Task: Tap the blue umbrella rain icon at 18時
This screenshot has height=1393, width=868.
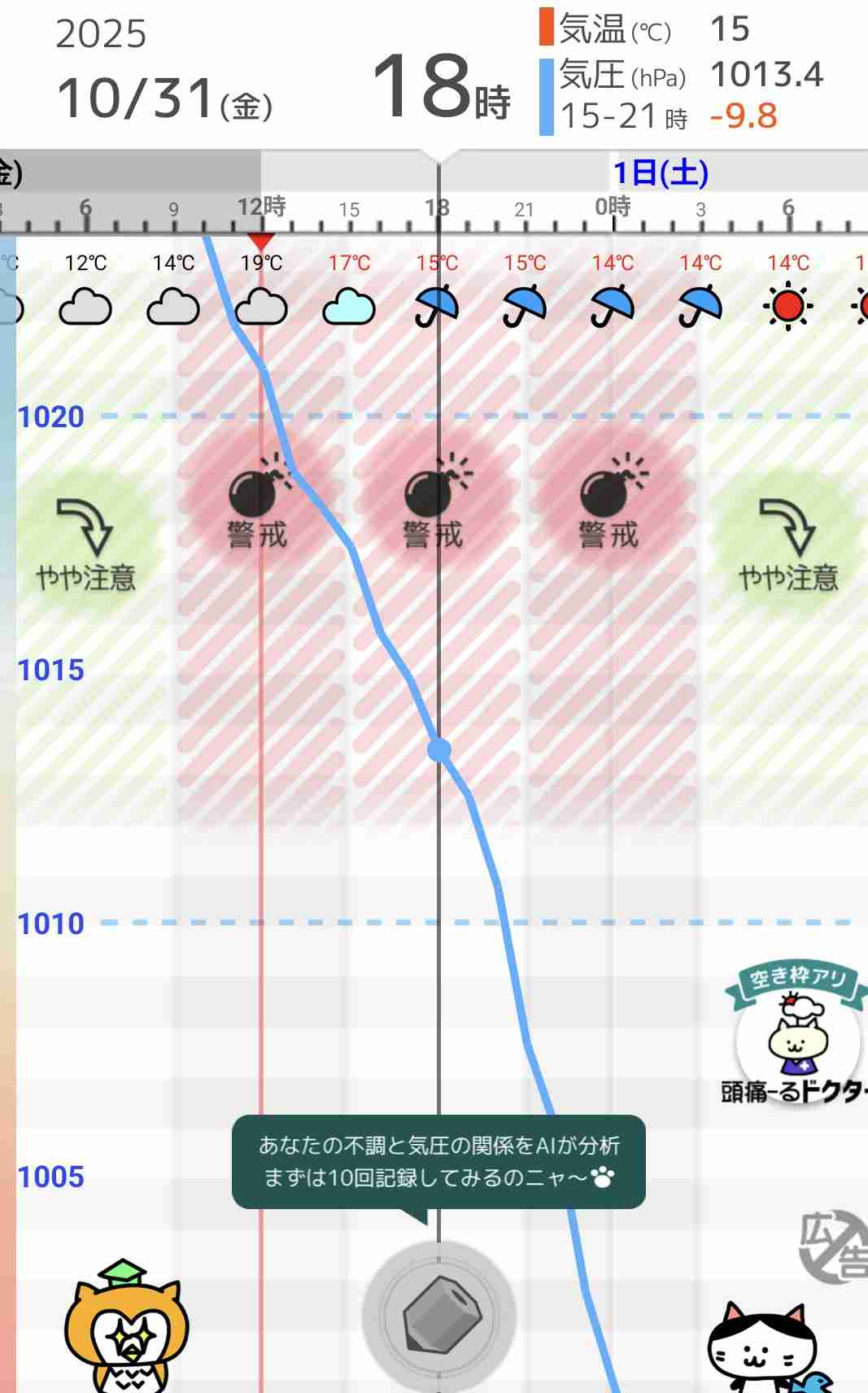Action: point(438,308)
